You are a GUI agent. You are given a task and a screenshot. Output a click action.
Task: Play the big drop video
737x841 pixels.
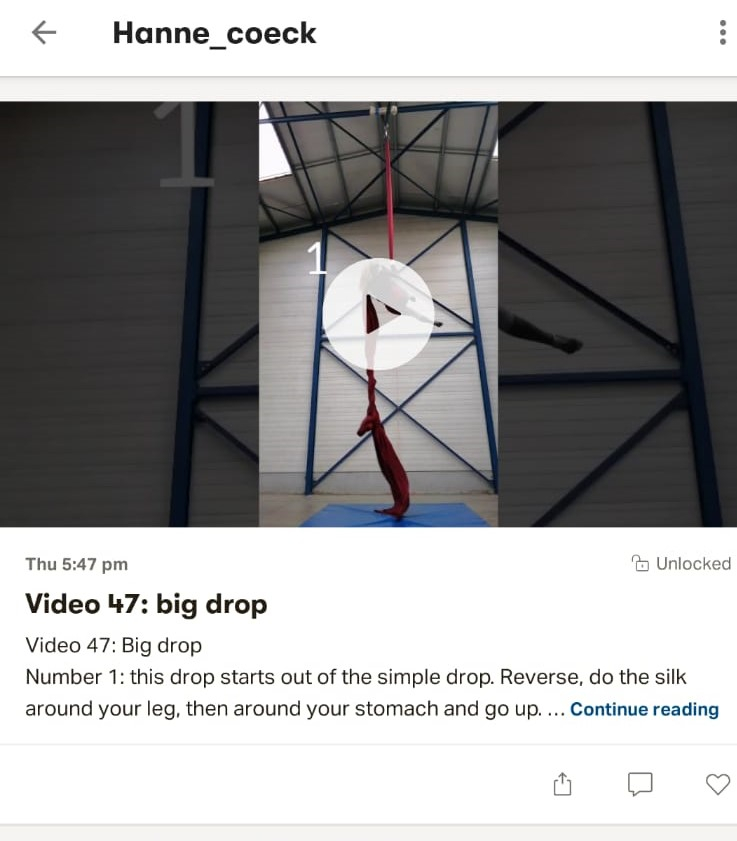[x=377, y=314]
